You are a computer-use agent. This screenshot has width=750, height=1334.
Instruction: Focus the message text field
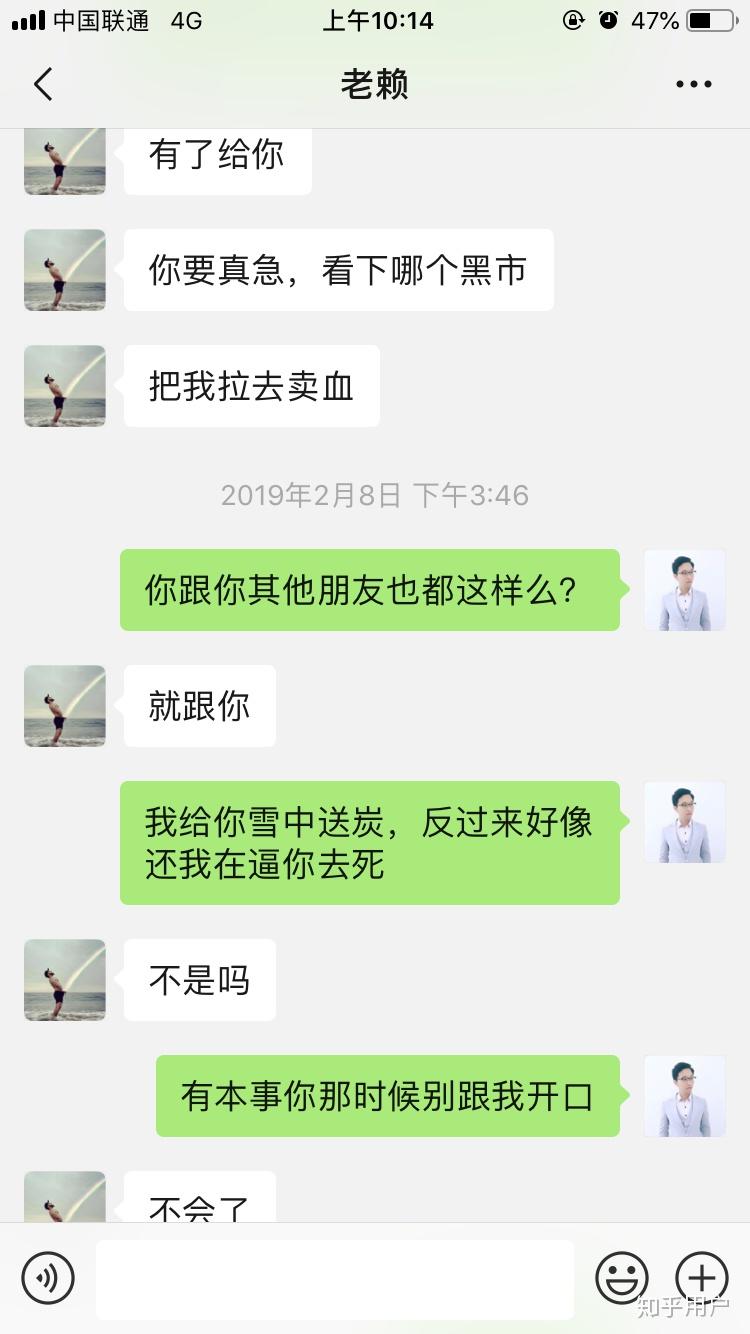pyautogui.click(x=335, y=1278)
